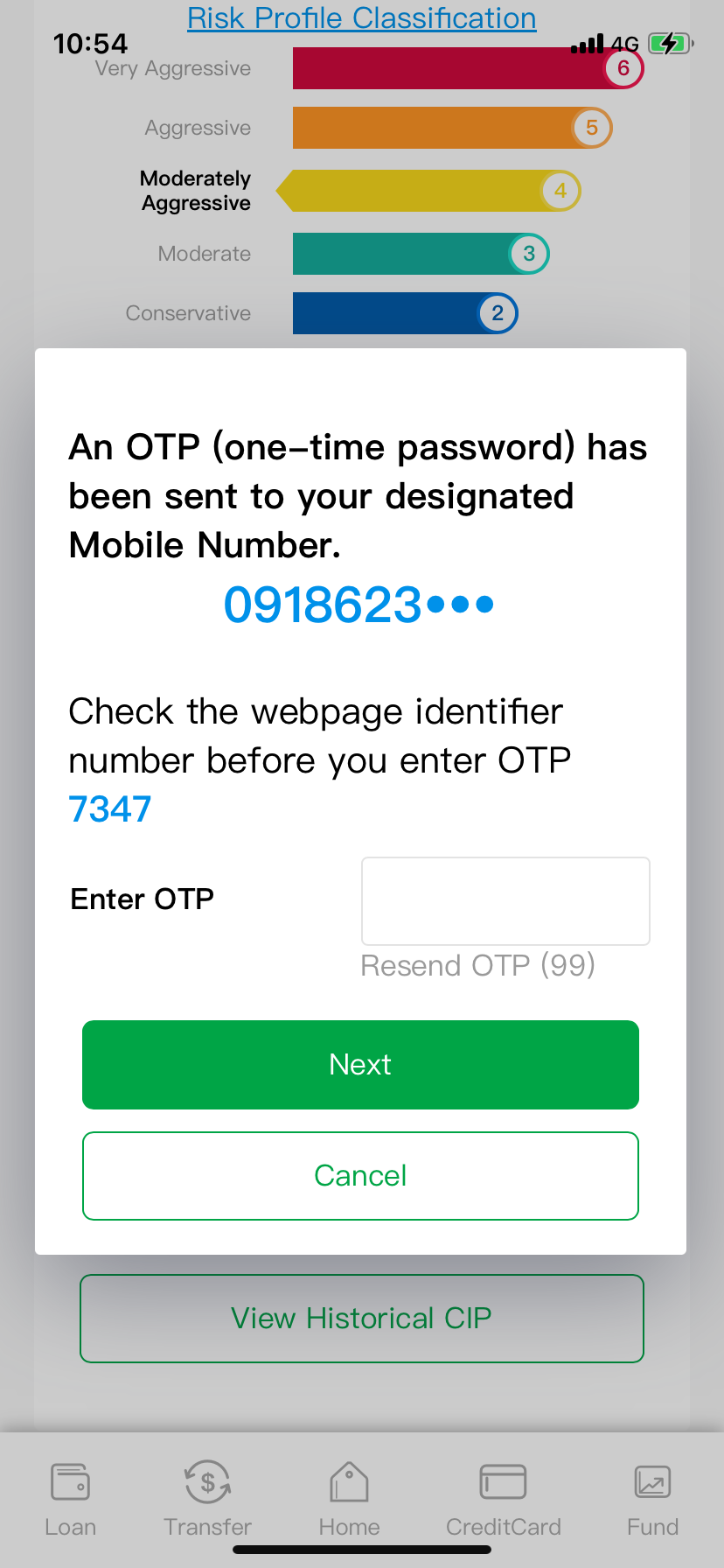Viewport: 724px width, 1568px height.
Task: Click inside the Enter OTP field
Action: (505, 901)
